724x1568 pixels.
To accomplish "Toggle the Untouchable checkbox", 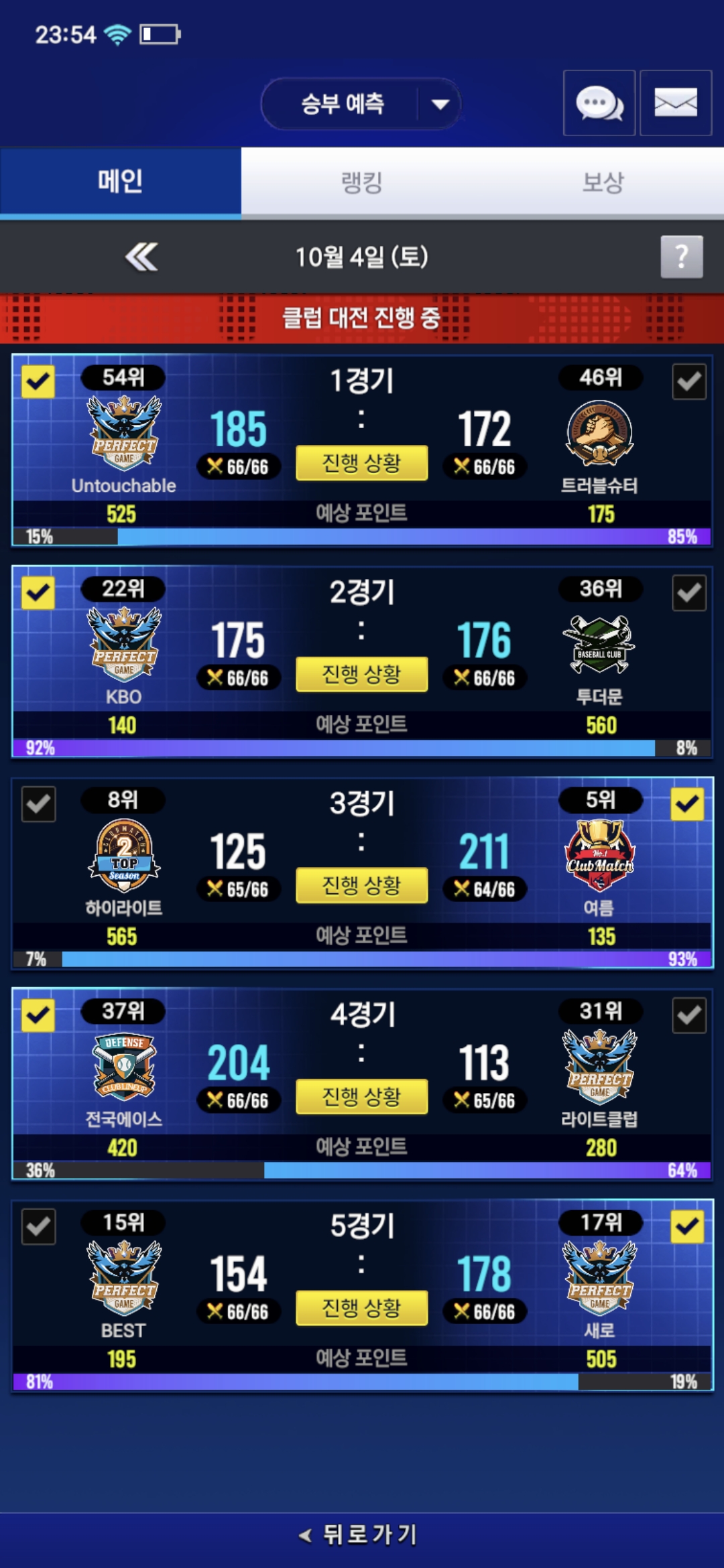I will 38,382.
